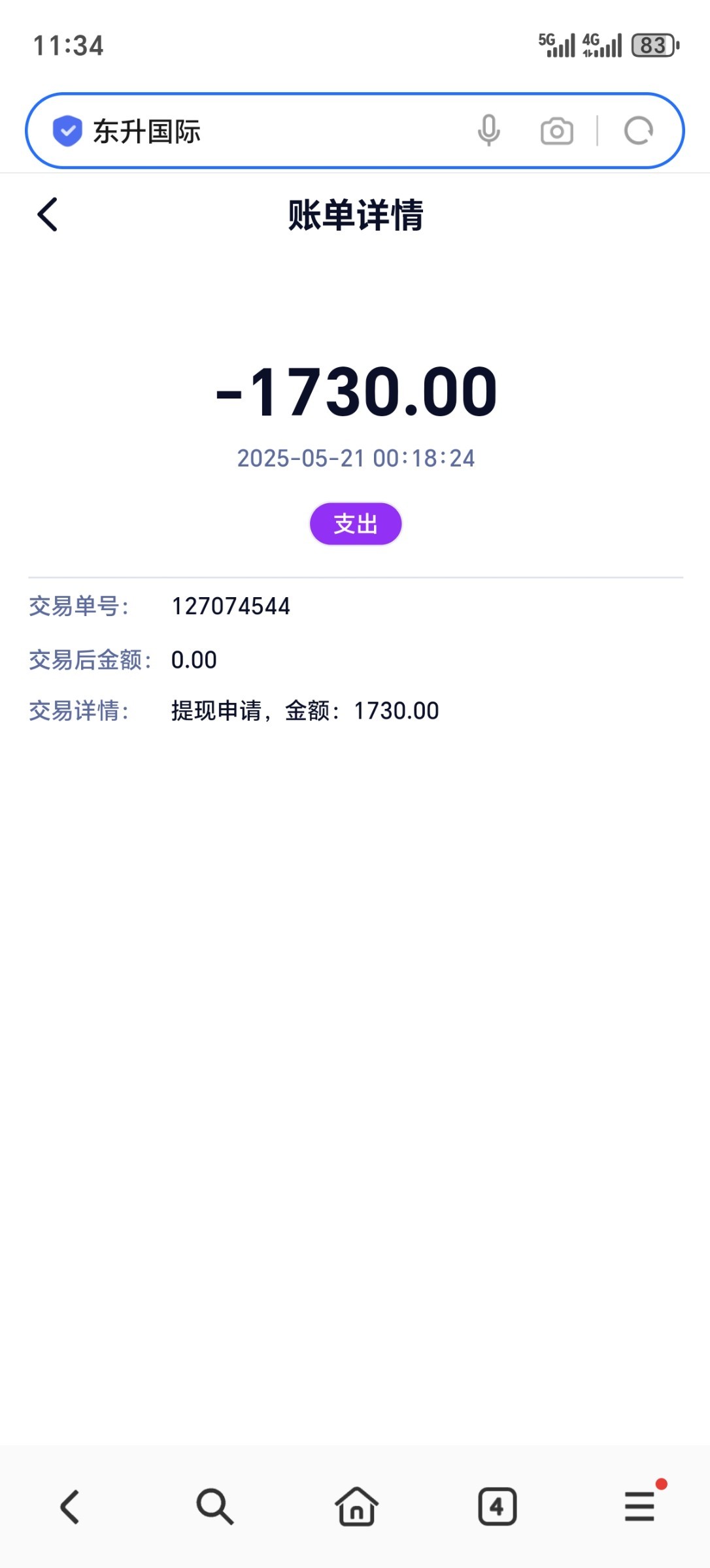Start voice search with the microphone
The image size is (710, 1568).
[x=488, y=131]
